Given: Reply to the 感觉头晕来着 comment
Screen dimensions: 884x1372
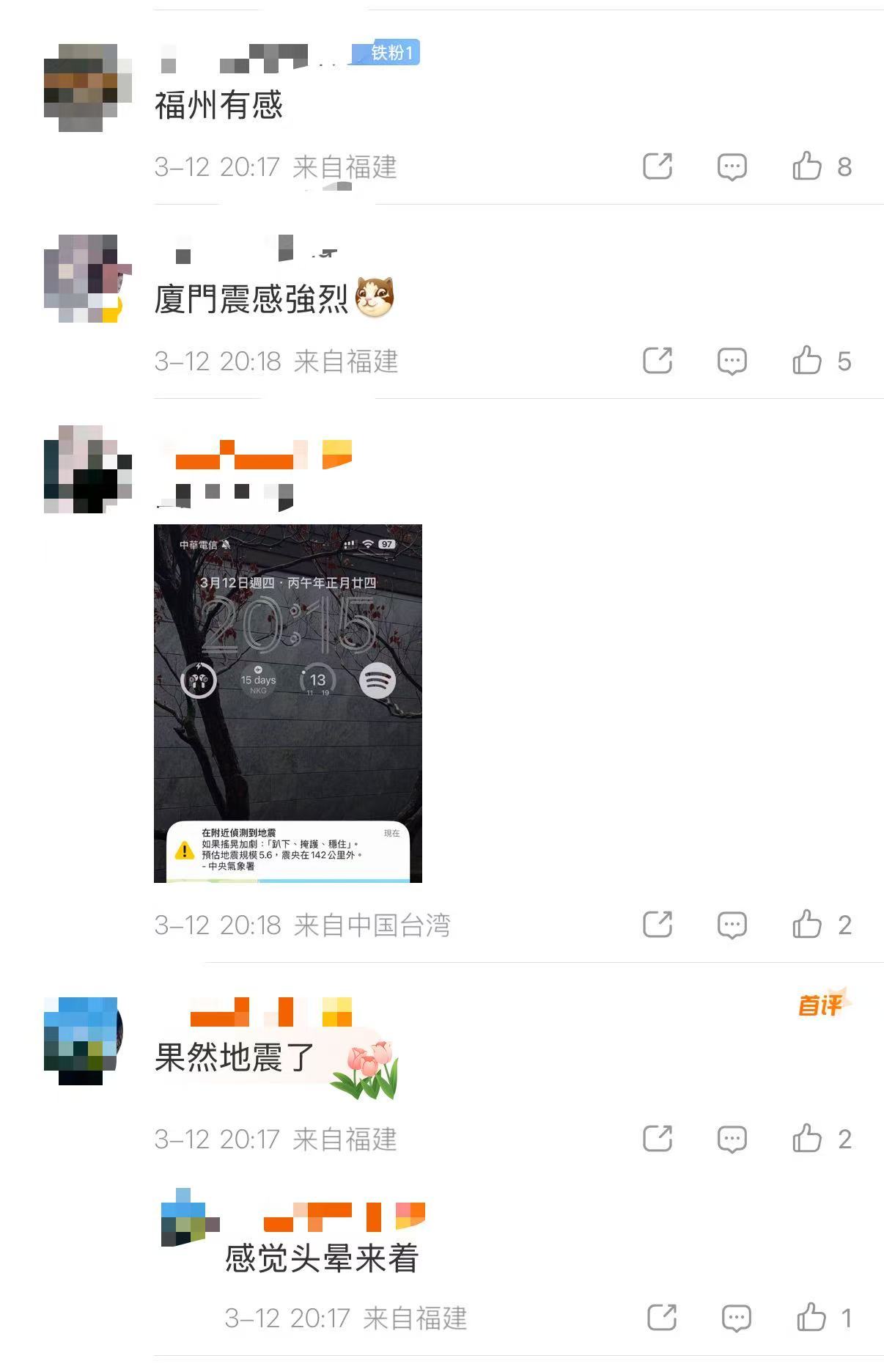Looking at the screenshot, I should point(736,1318).
